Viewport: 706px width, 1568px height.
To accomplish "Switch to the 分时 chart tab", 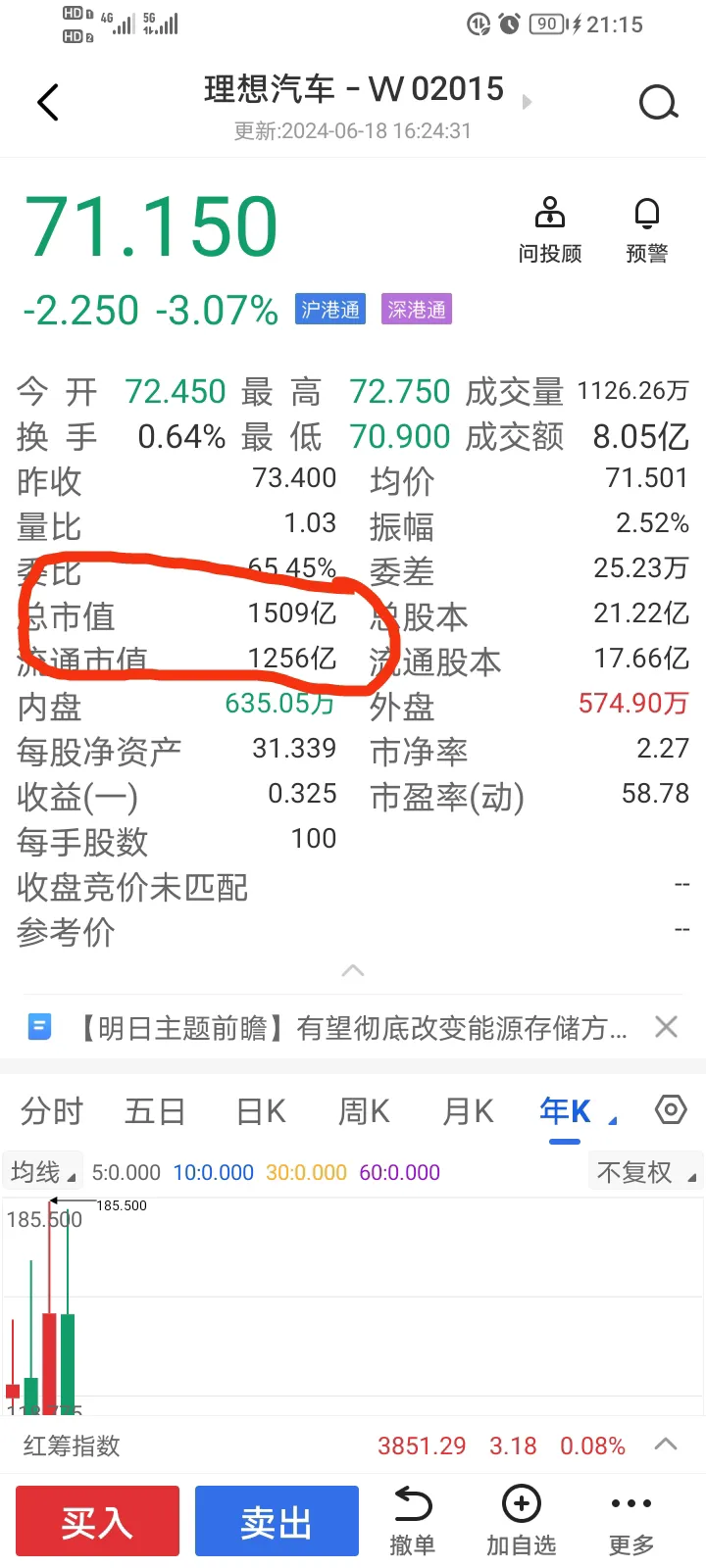I will [52, 1111].
